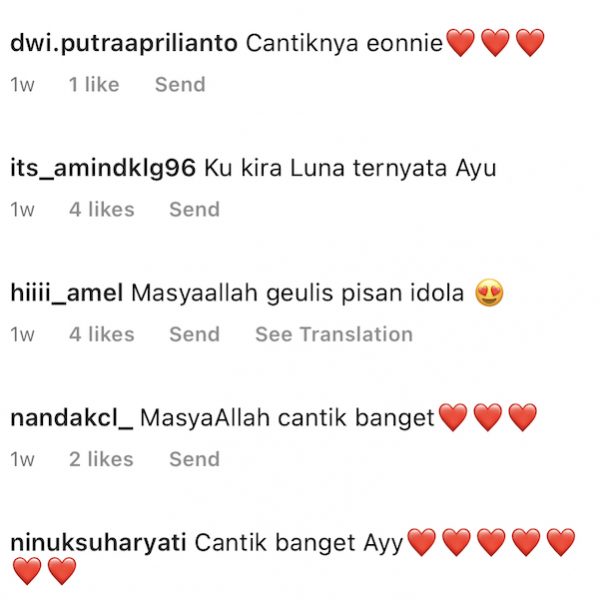
Task: View the 2 likes on nandakcl_'s comment
Action: (101, 459)
